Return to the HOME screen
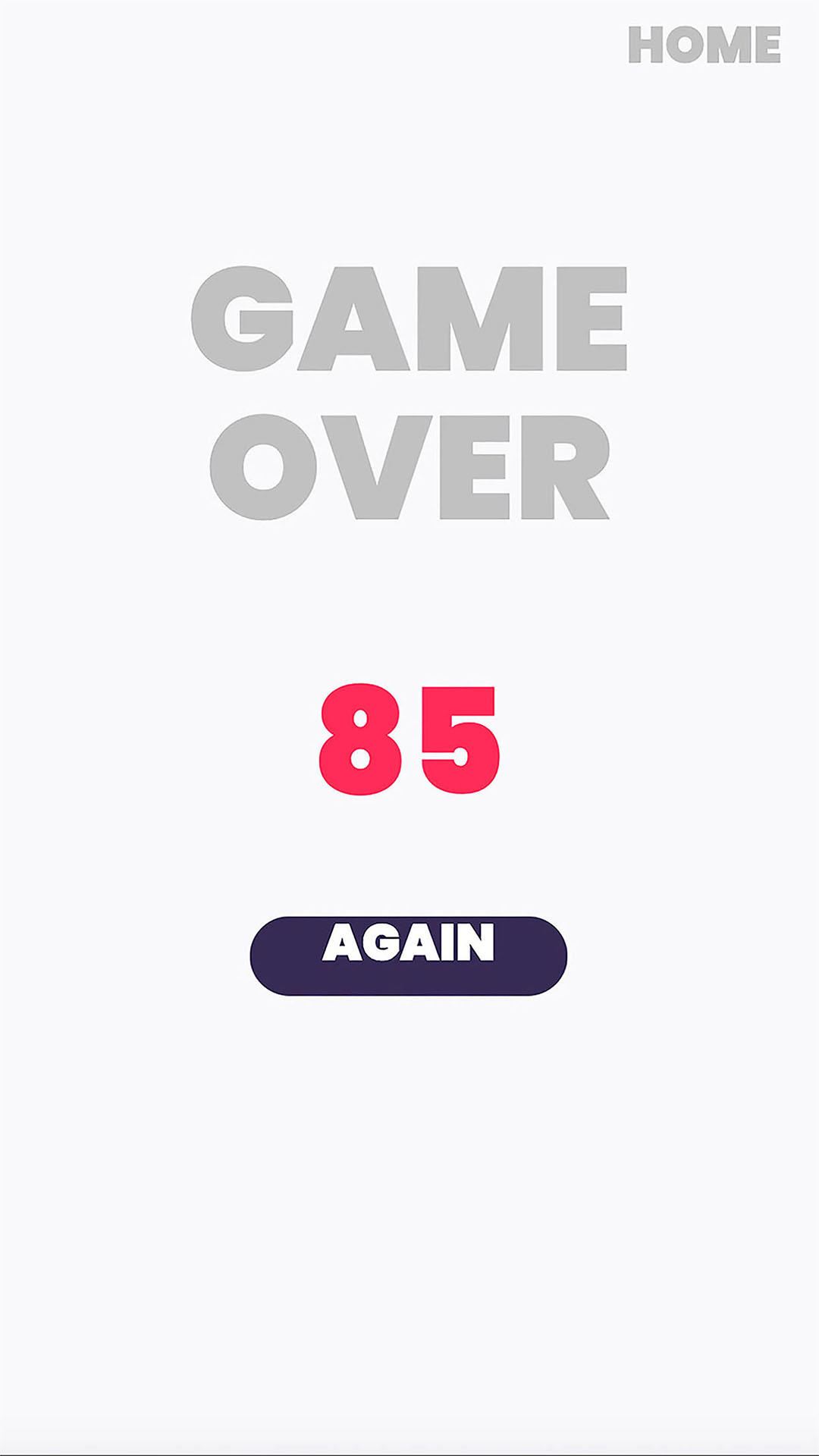This screenshot has width=819, height=1456. (704, 45)
